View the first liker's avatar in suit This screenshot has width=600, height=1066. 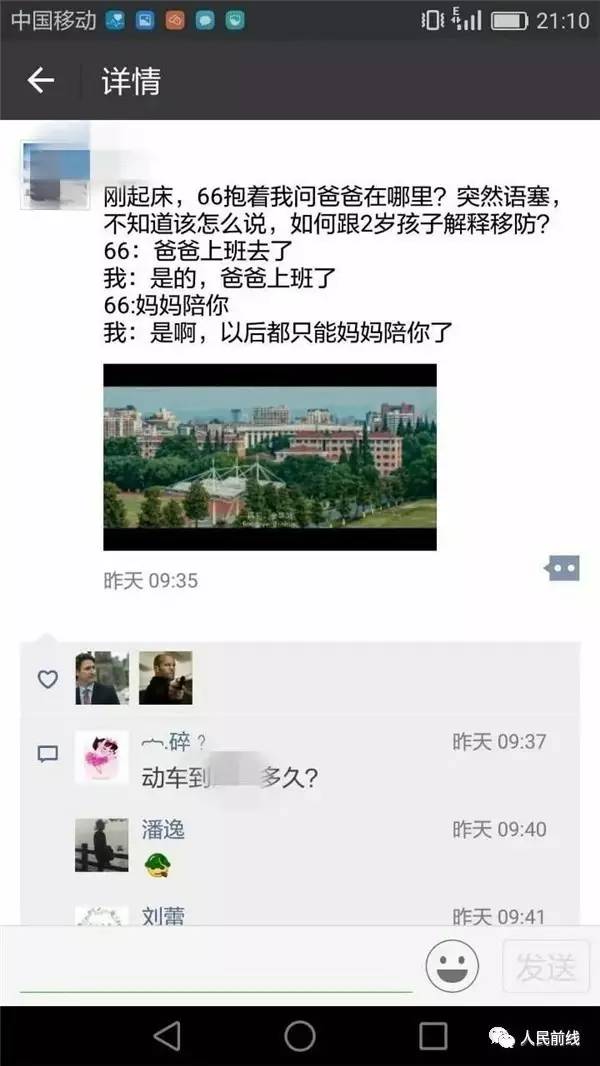tap(102, 678)
